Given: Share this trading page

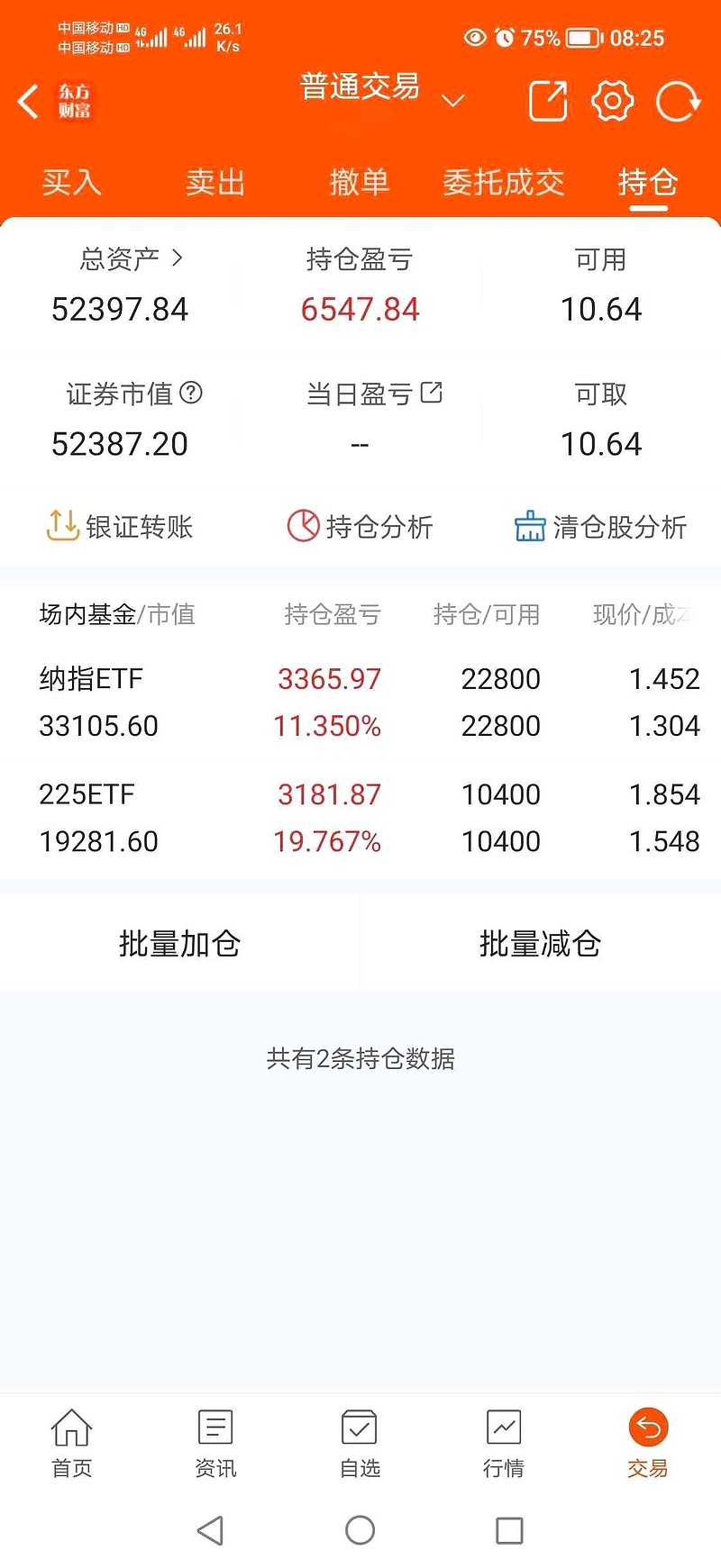Looking at the screenshot, I should [547, 101].
